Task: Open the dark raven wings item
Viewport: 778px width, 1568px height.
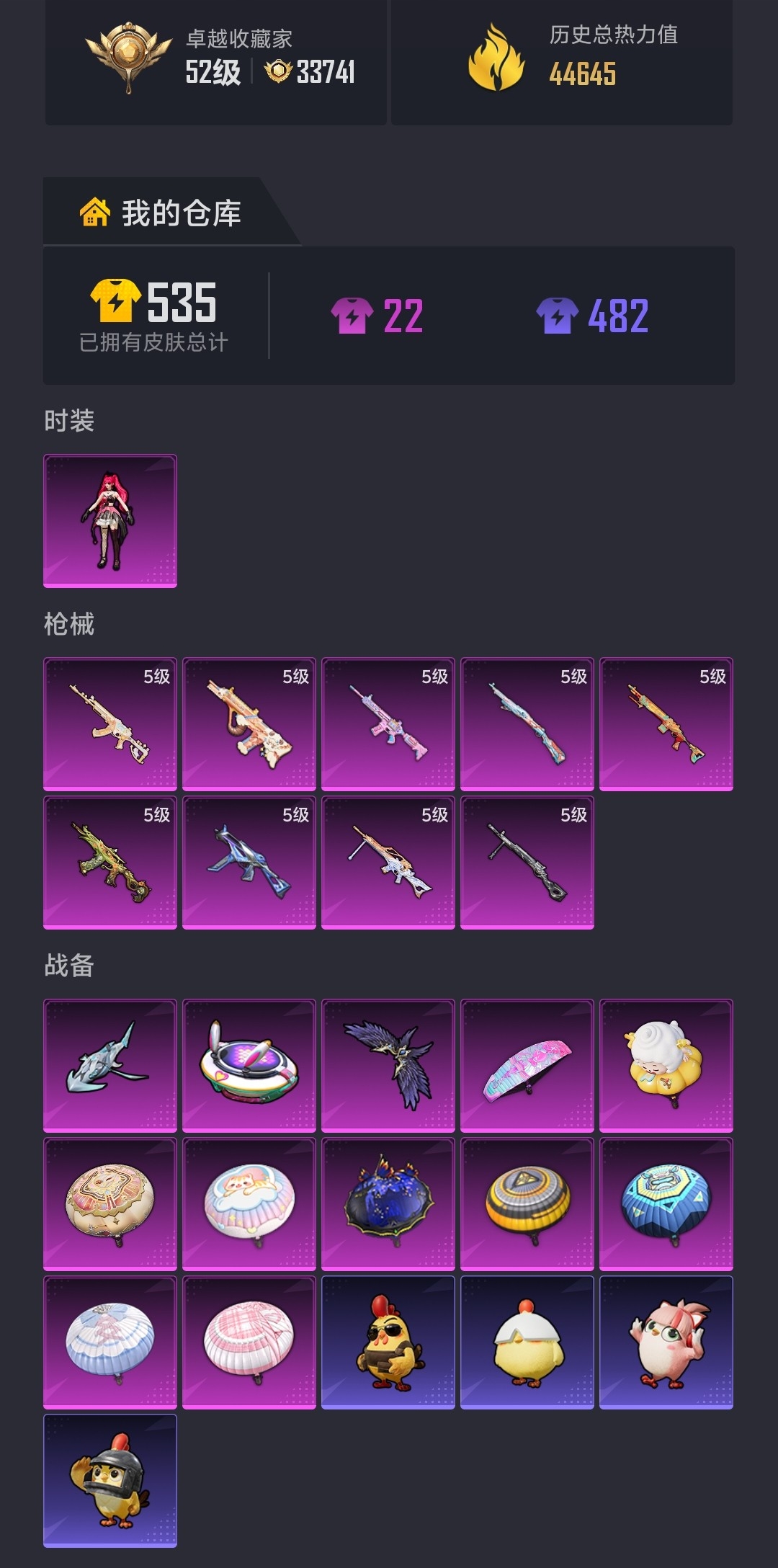Action: (x=388, y=1065)
